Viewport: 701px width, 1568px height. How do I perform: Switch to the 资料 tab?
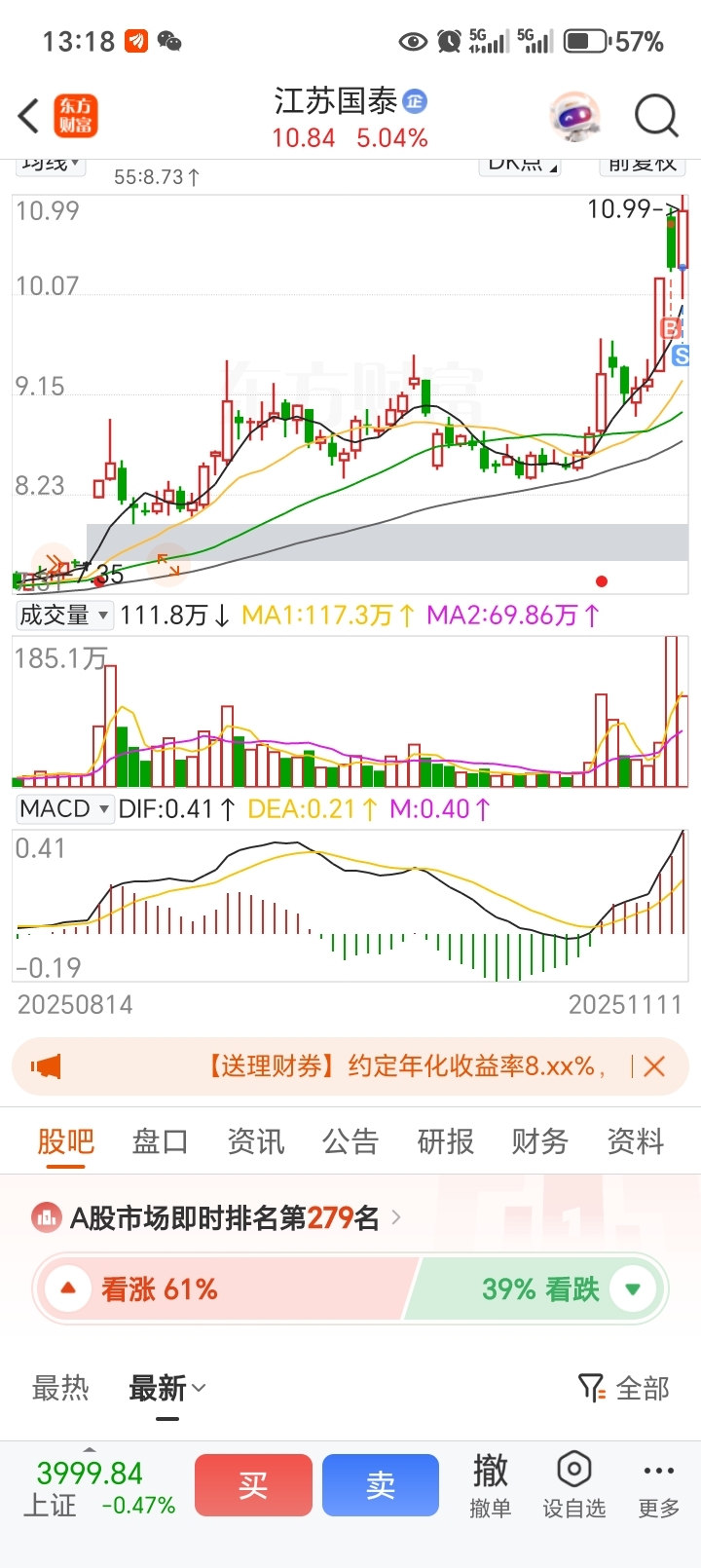coord(636,1141)
